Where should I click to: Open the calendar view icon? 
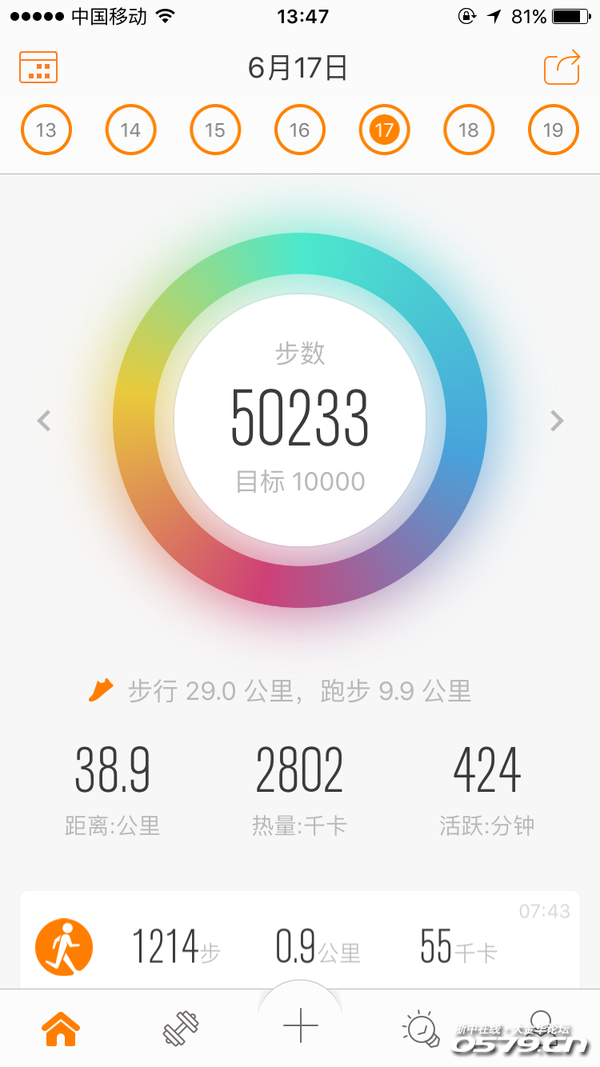[x=38, y=67]
